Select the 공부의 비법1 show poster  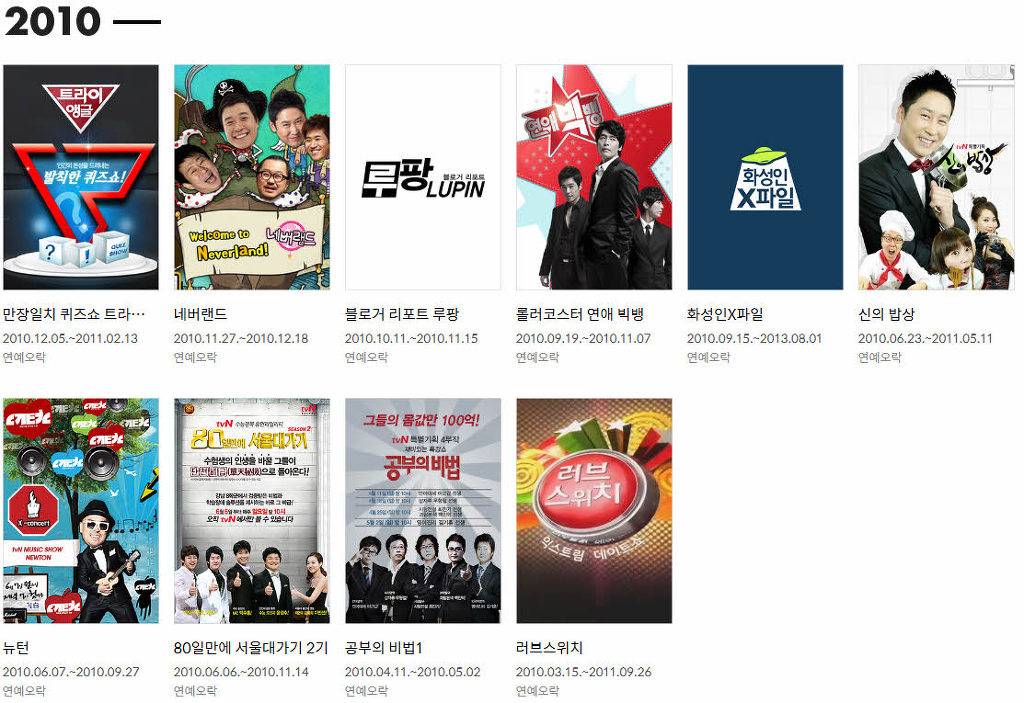click(x=423, y=511)
